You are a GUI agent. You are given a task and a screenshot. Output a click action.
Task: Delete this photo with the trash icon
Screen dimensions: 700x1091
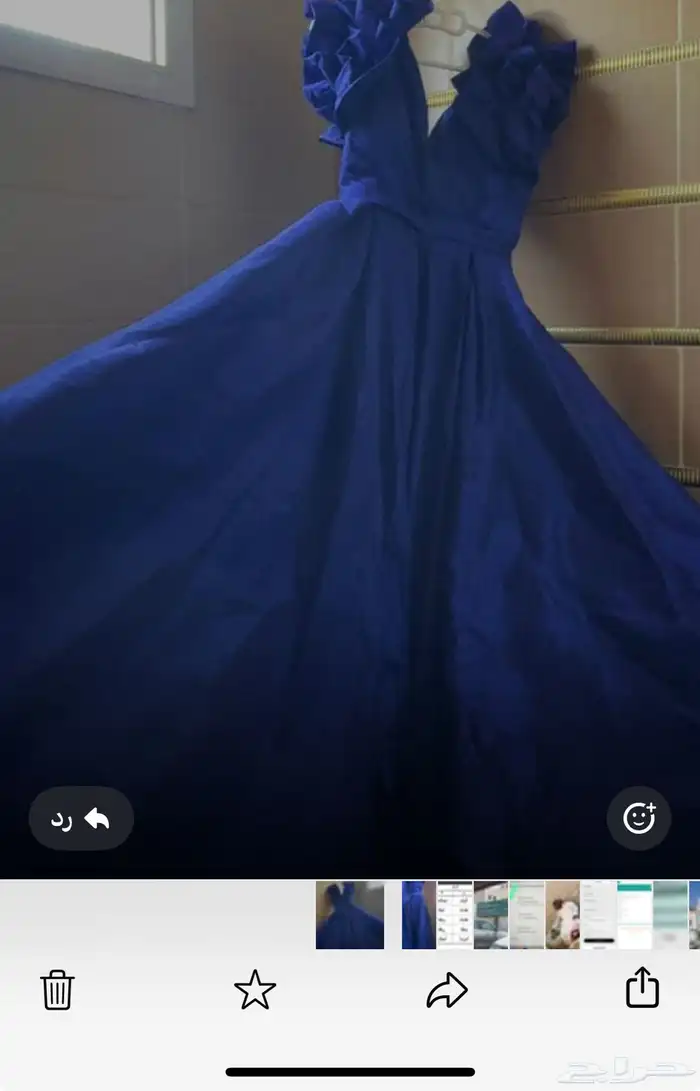57,990
